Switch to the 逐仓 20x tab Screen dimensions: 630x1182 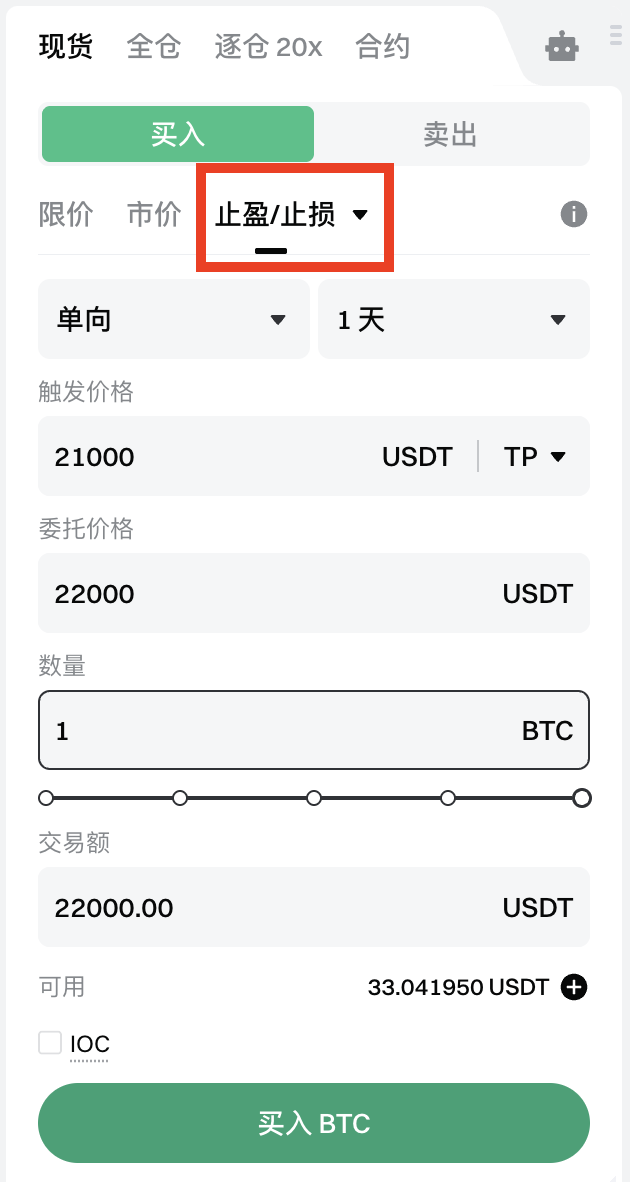(268, 46)
